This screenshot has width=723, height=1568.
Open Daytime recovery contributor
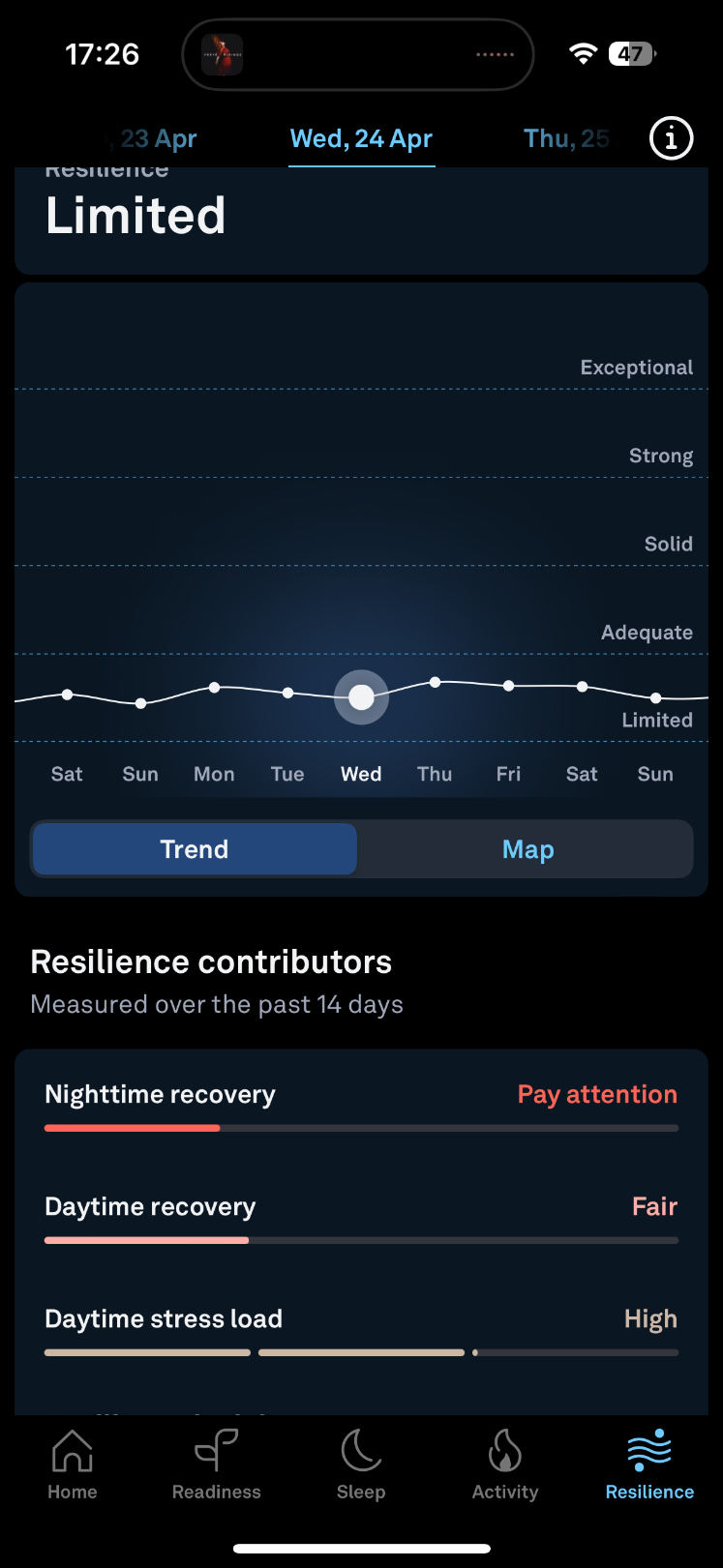(x=361, y=1217)
